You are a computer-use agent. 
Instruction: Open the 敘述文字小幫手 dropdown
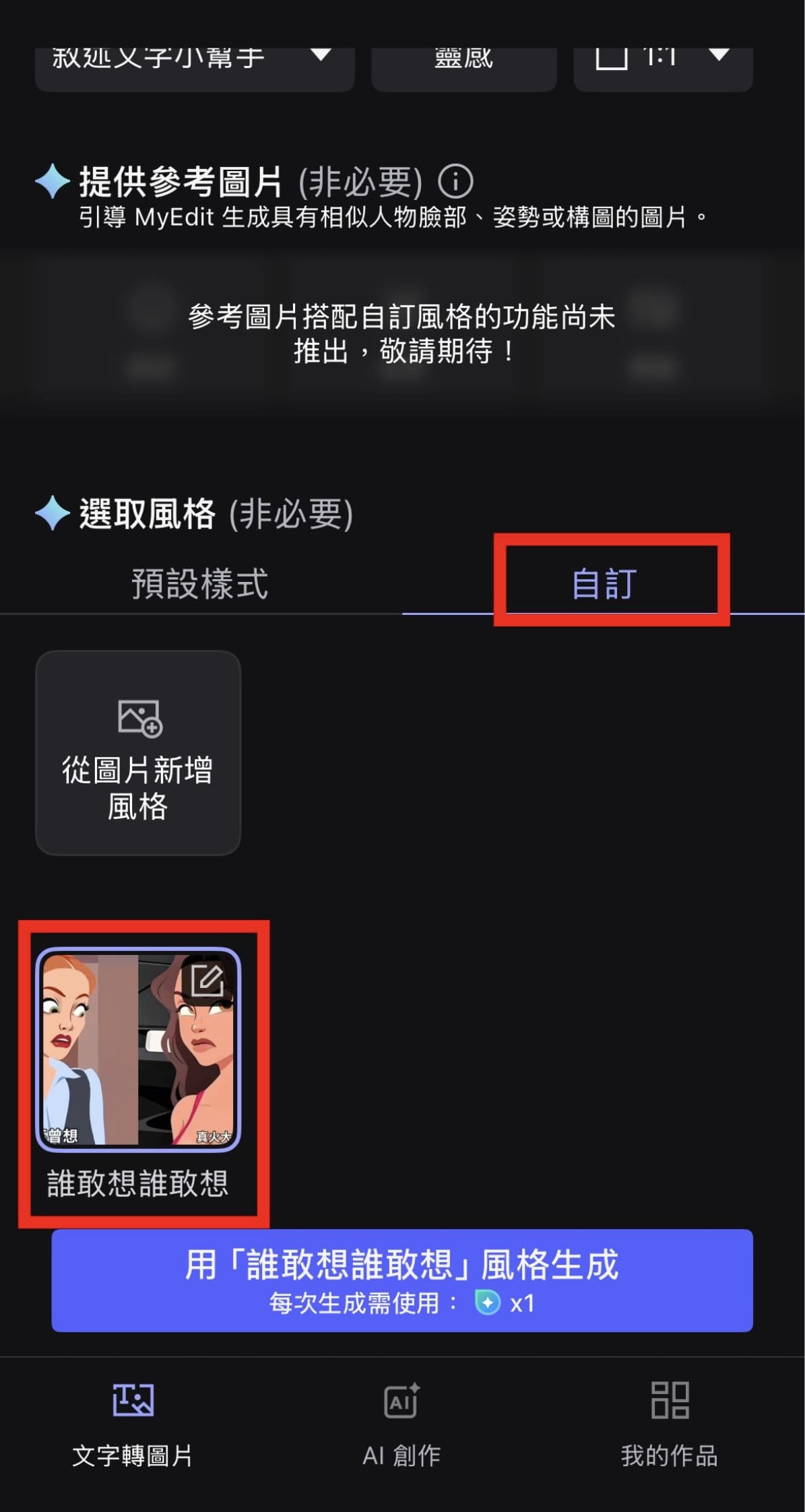tap(194, 61)
